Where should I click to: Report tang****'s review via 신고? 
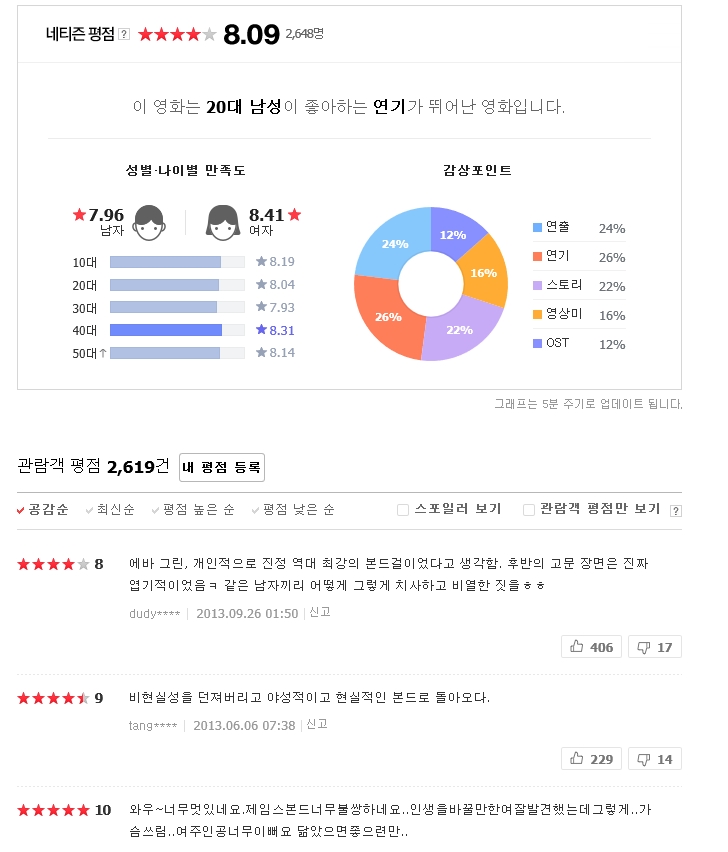(316, 723)
